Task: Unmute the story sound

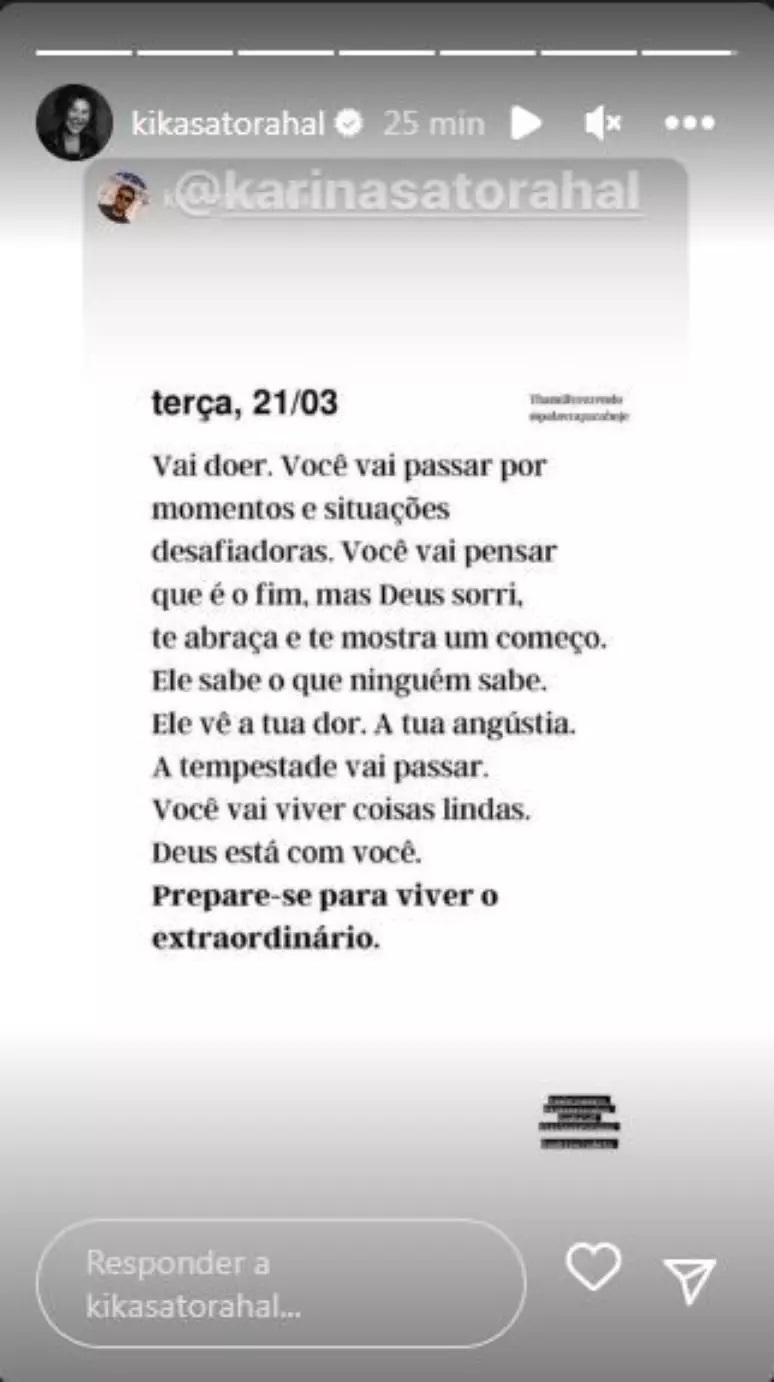Action: click(x=603, y=123)
